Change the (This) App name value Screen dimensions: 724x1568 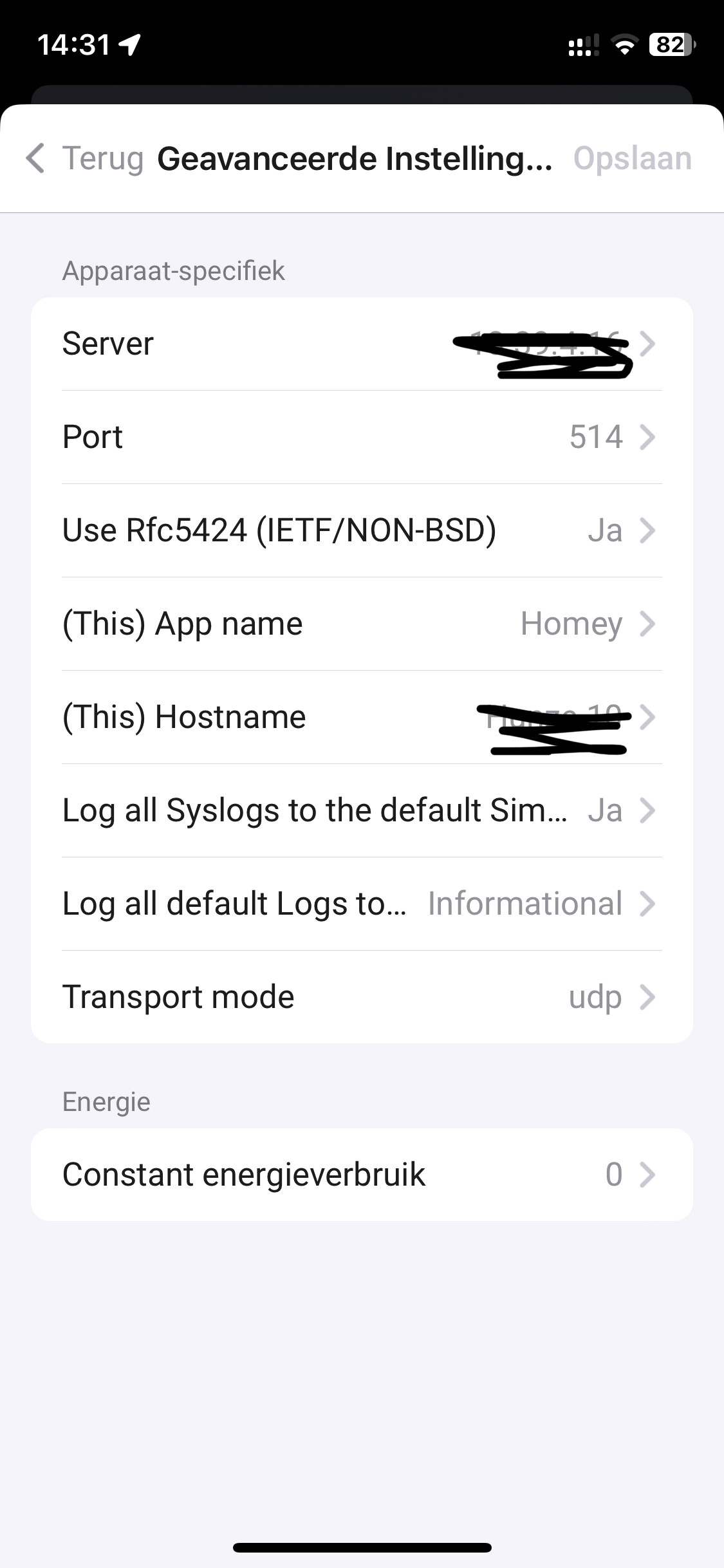pyautogui.click(x=362, y=624)
